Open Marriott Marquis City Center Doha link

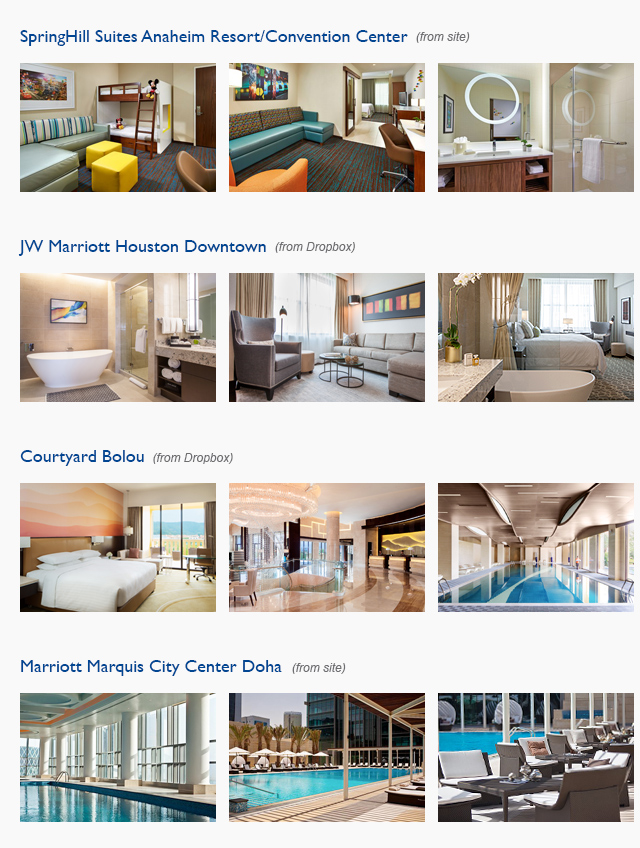(x=151, y=667)
